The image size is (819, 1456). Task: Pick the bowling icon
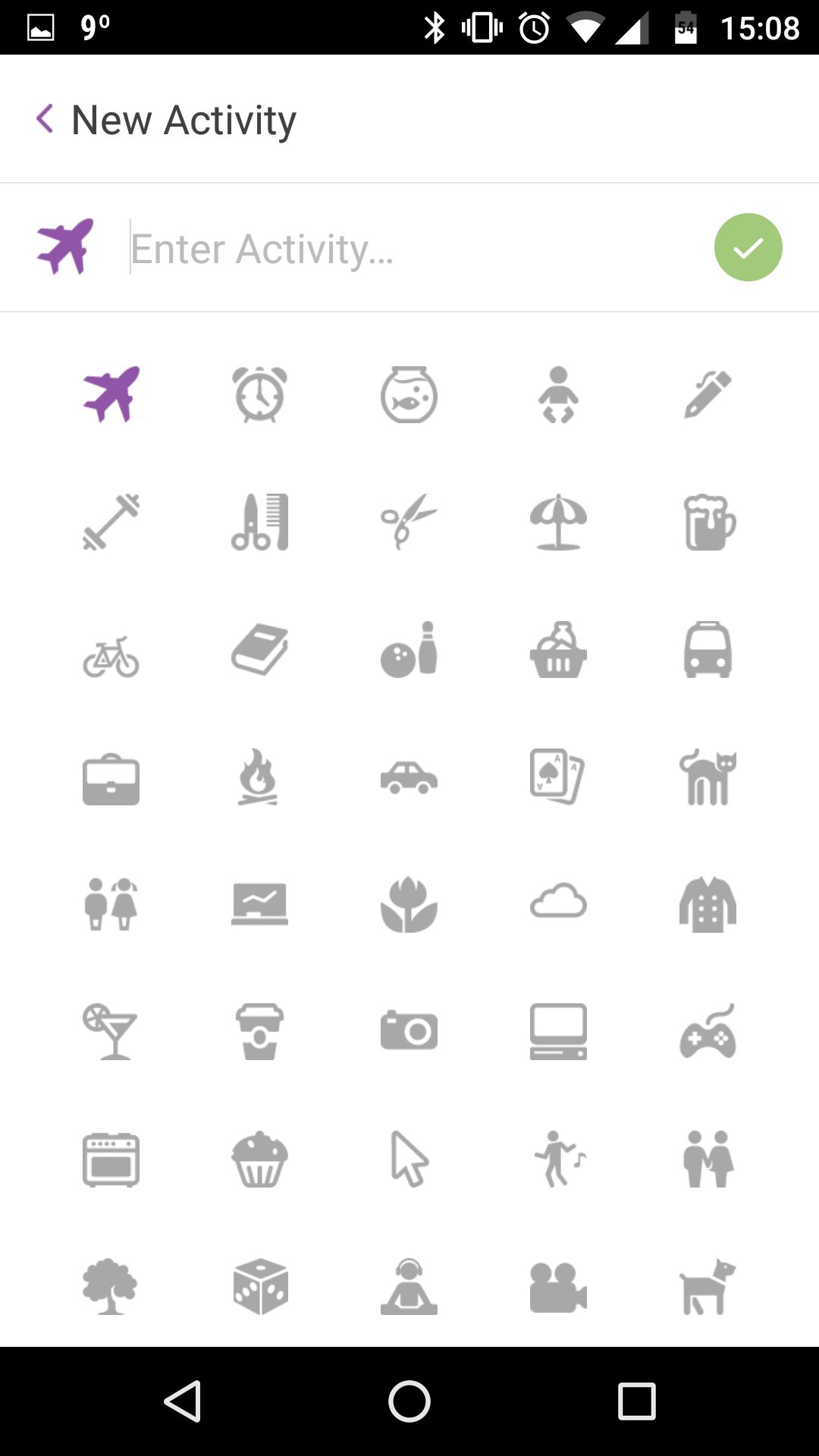(409, 650)
